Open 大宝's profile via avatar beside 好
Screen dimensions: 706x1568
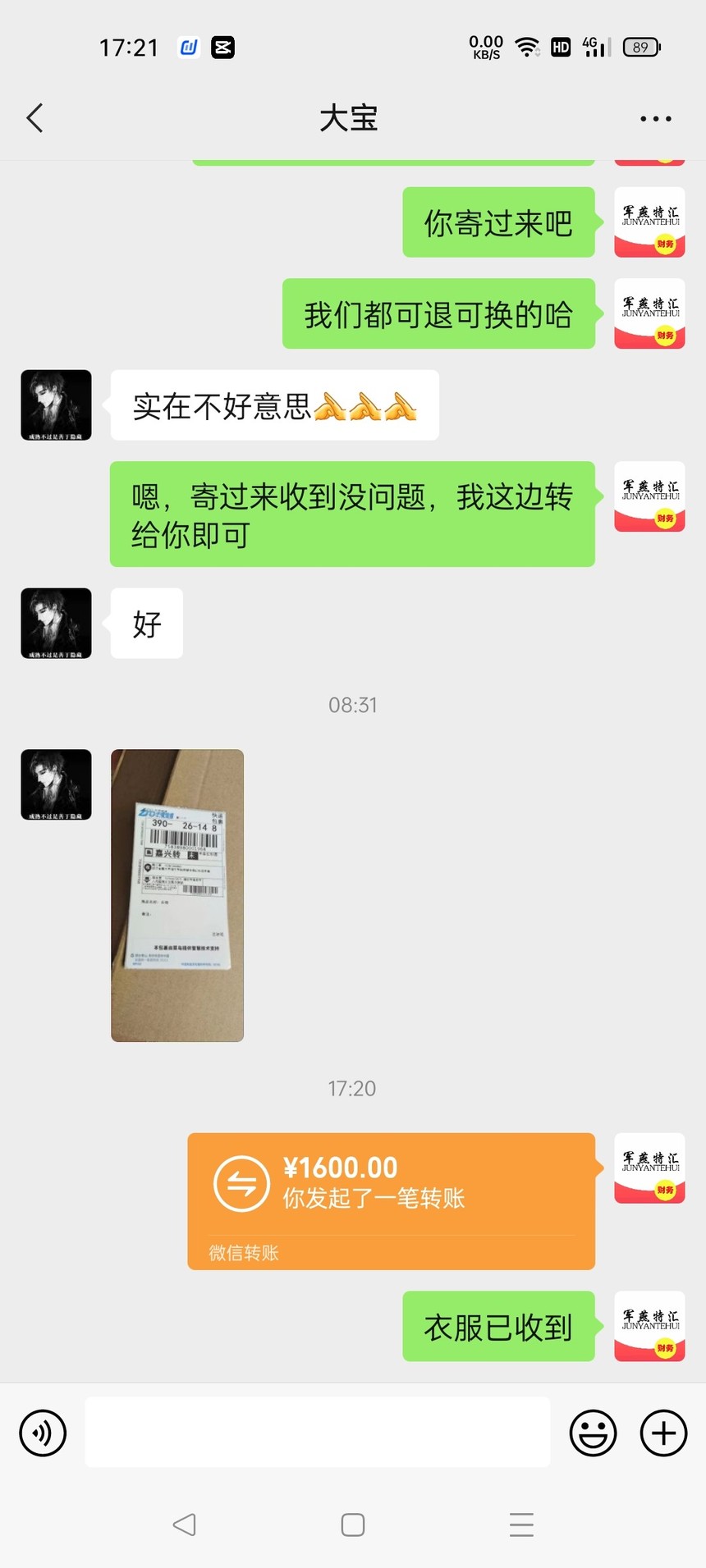tap(56, 624)
